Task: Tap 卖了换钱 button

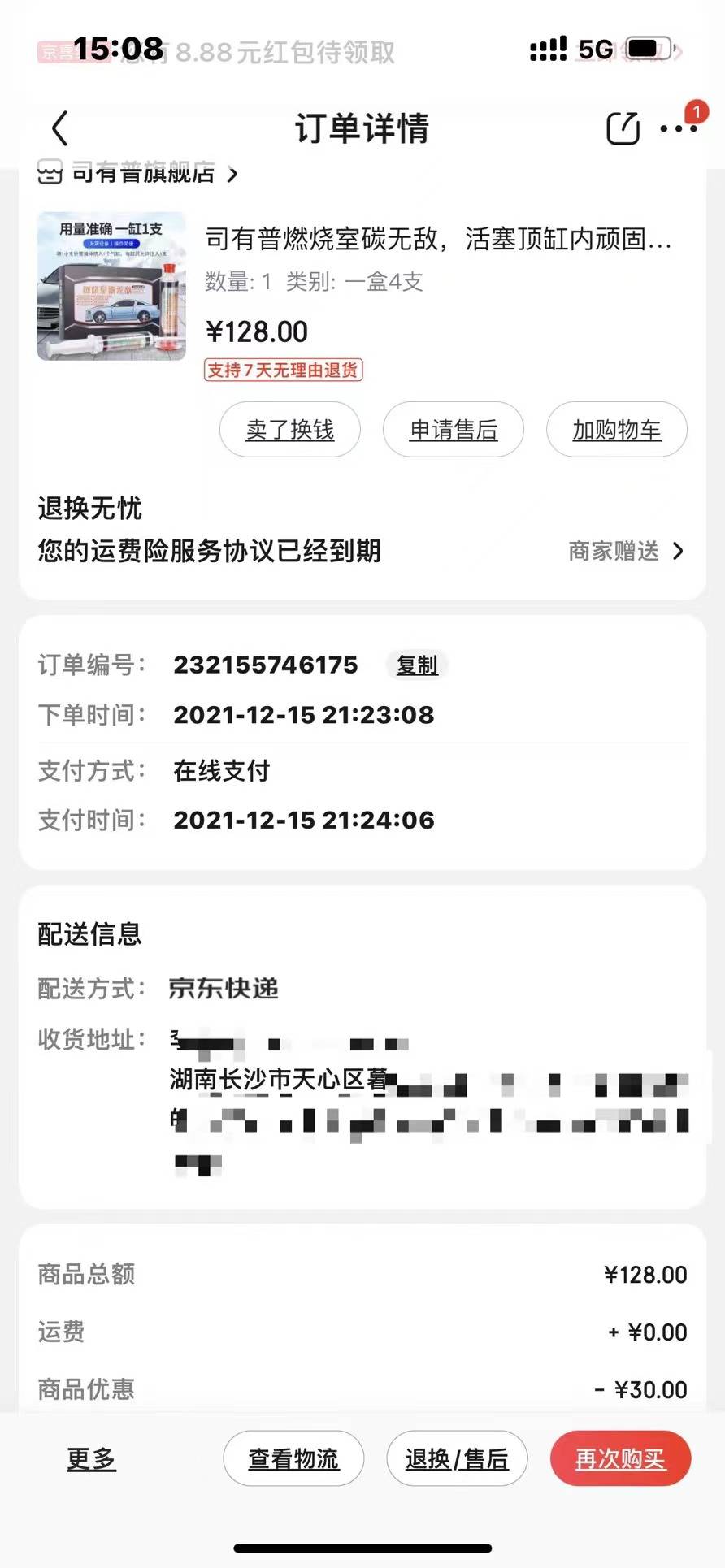Action: [x=290, y=430]
